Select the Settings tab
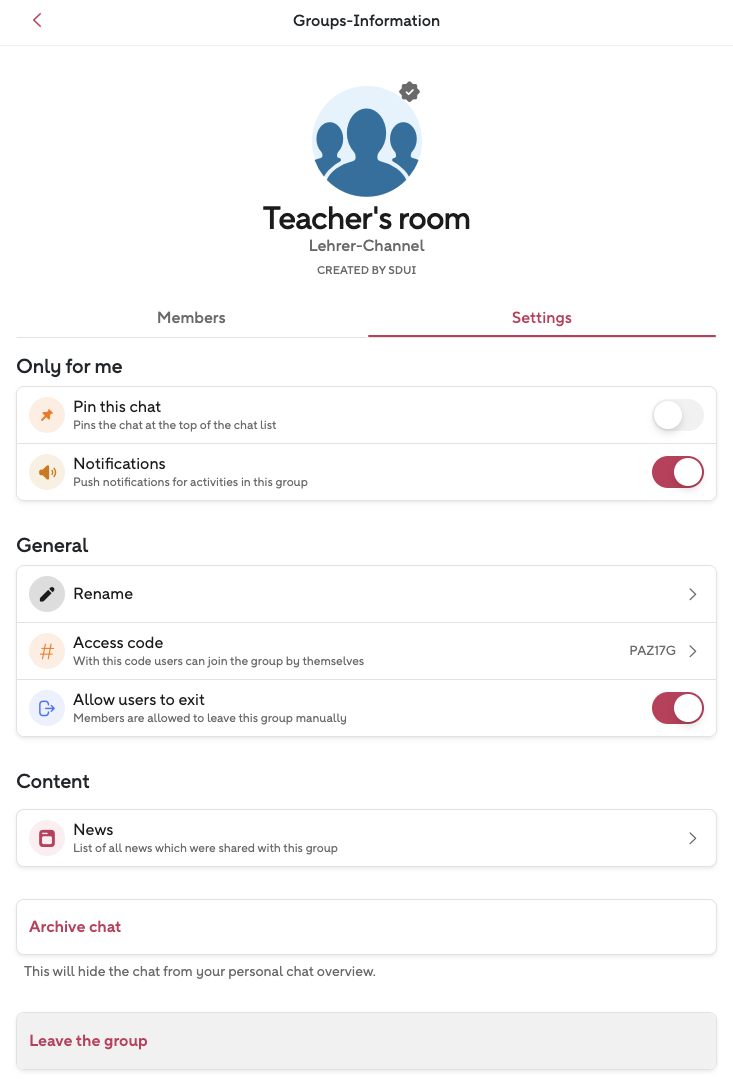This screenshot has width=733, height=1091. click(x=541, y=318)
